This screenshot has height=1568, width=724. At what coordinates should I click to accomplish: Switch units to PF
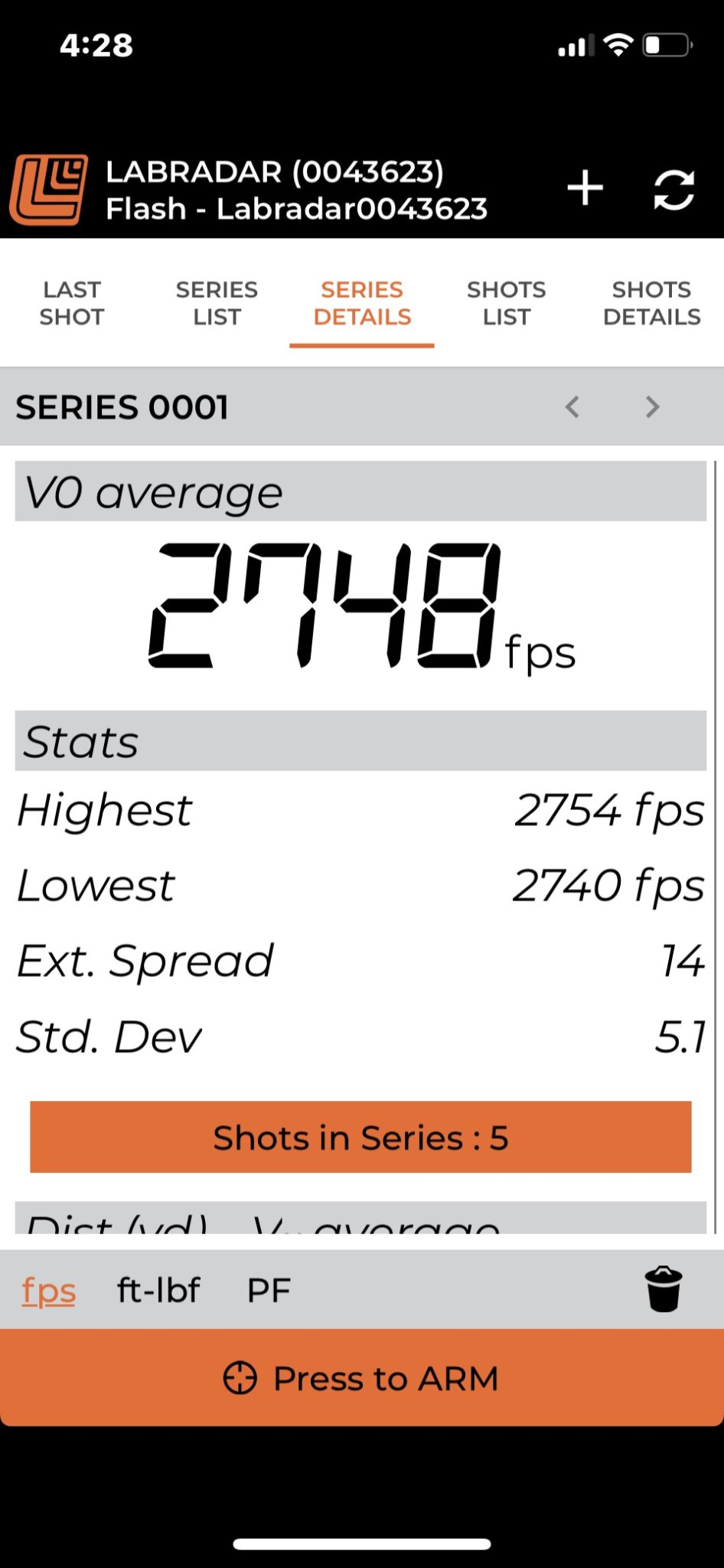[x=269, y=1290]
